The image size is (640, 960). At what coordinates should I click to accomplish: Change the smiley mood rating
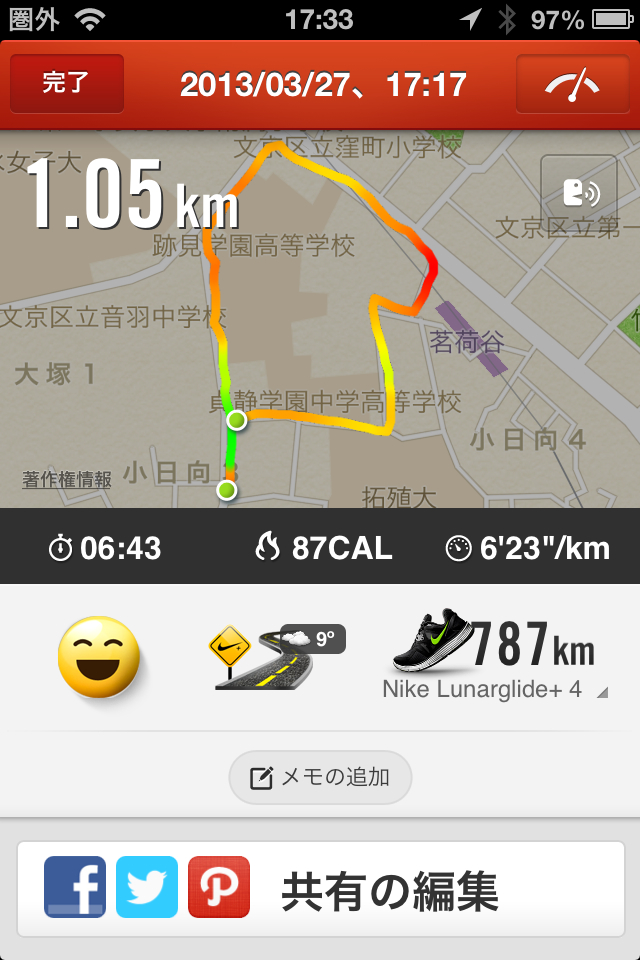[x=99, y=657]
